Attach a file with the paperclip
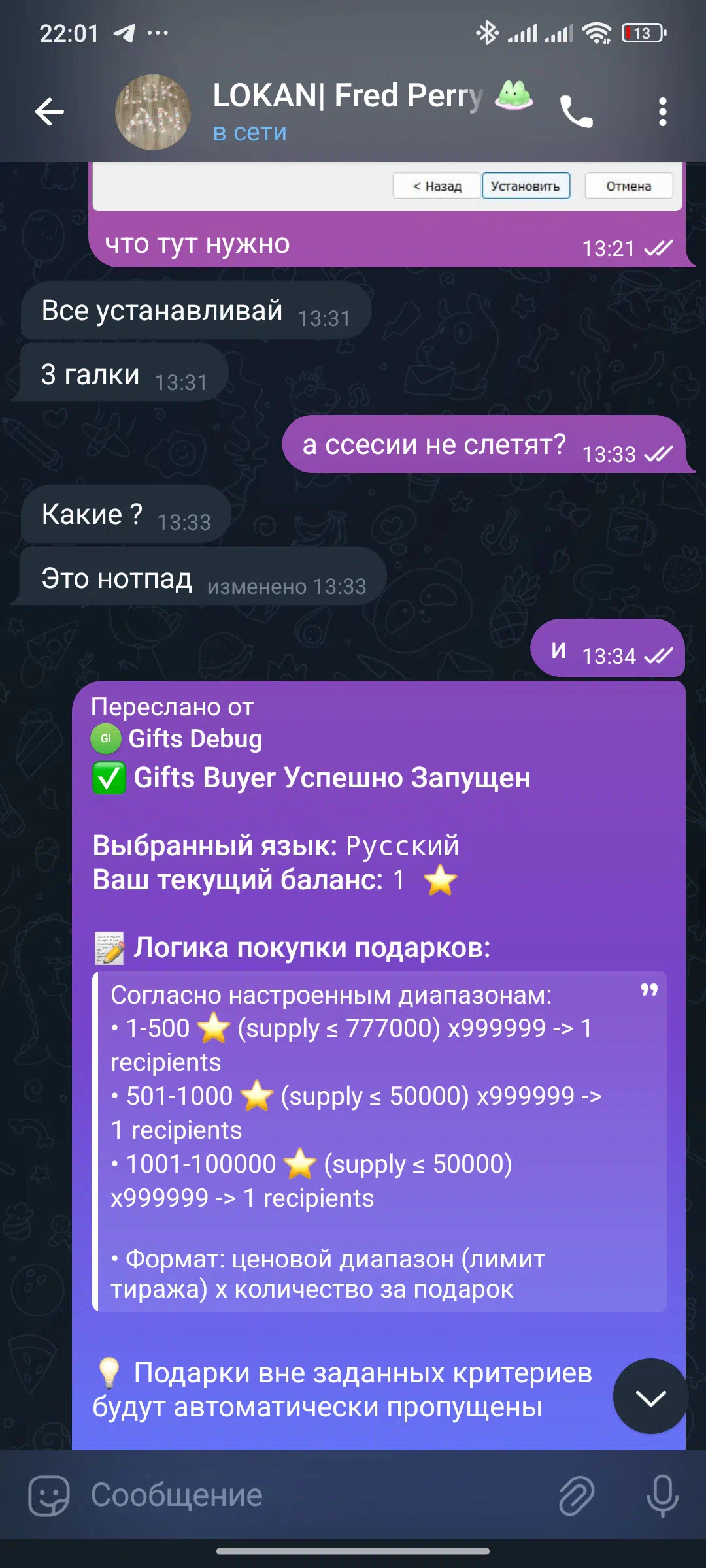Screen dimensions: 706x1568 pyautogui.click(x=577, y=1495)
